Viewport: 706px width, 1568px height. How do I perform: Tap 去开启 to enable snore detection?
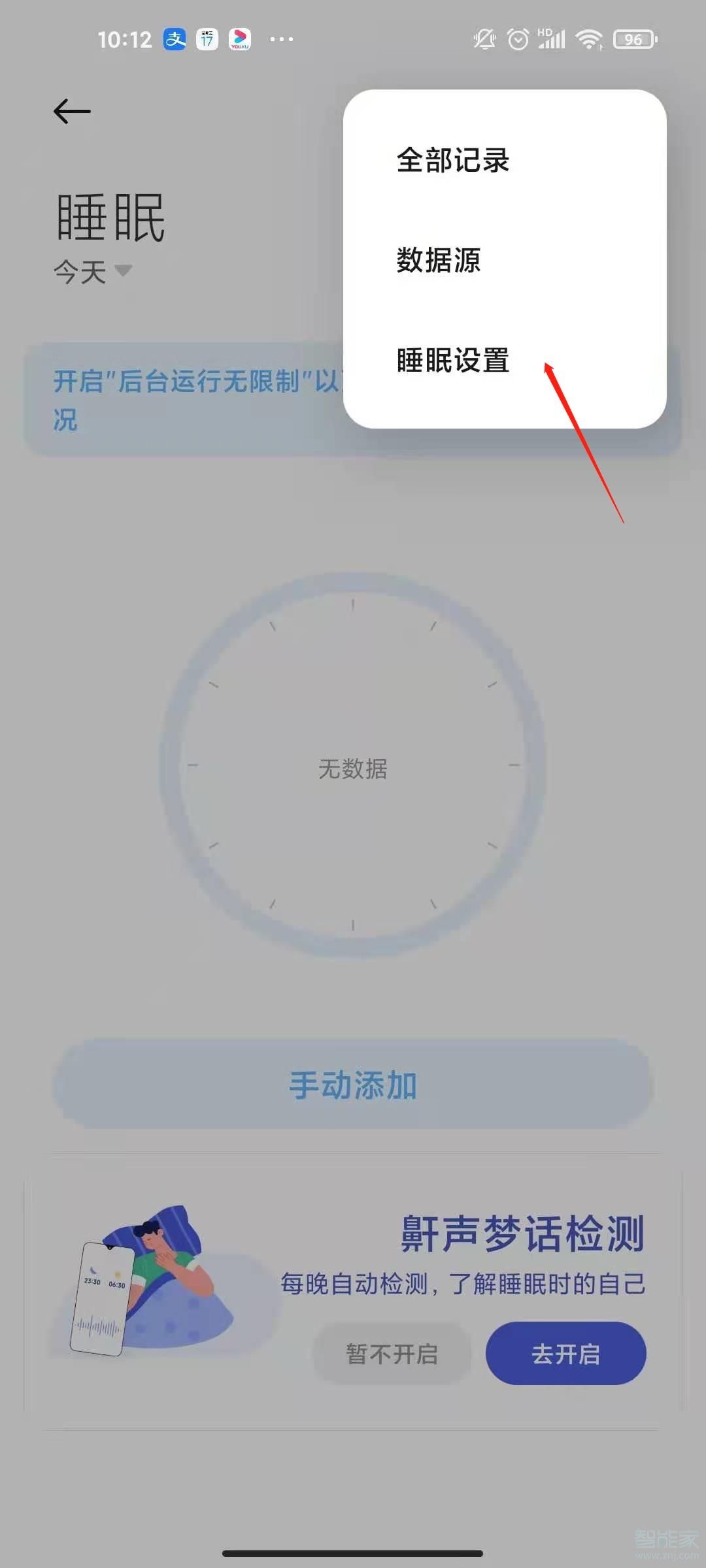[x=565, y=1354]
